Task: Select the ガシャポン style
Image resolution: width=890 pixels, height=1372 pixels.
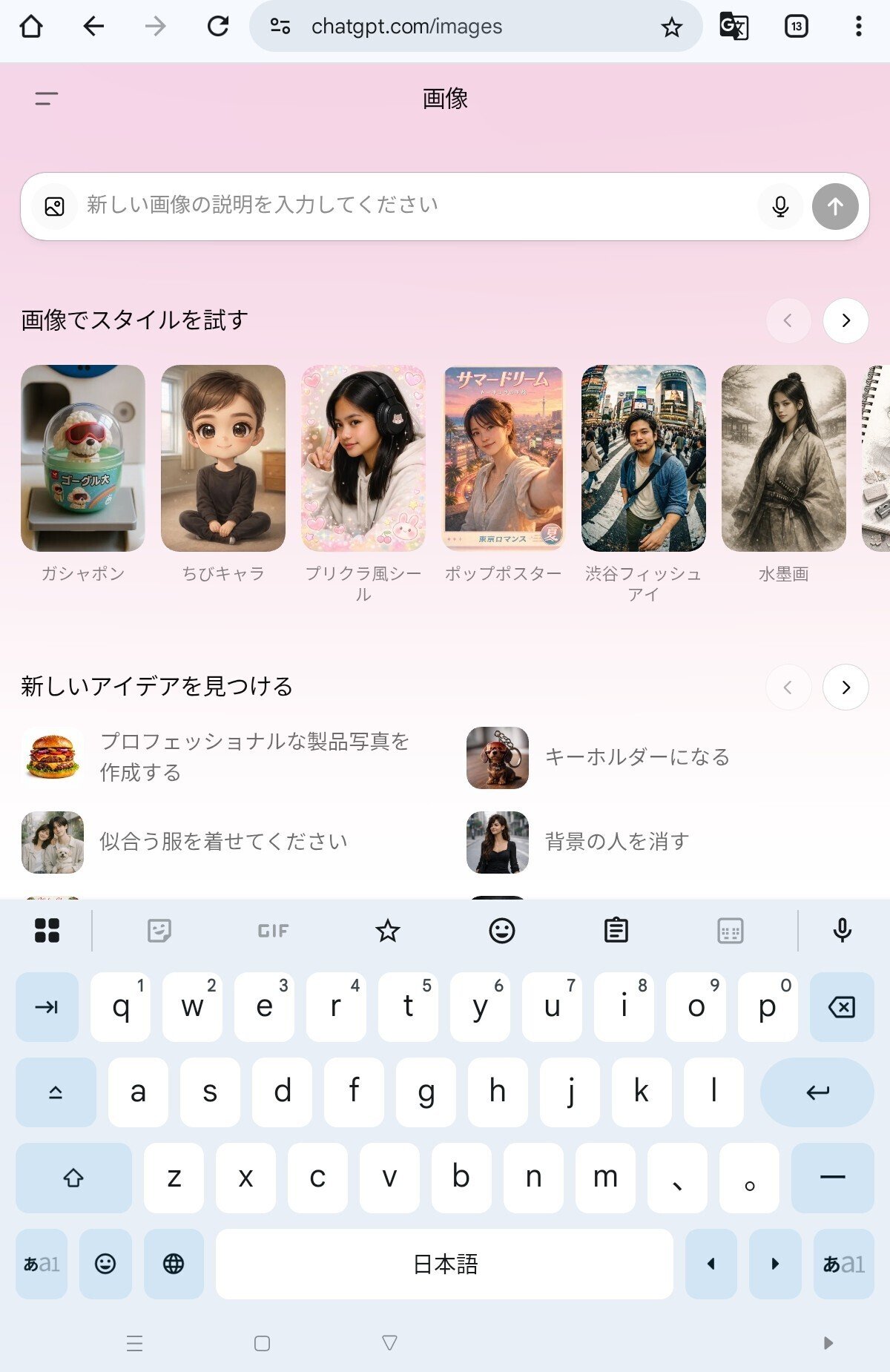Action: coord(83,458)
